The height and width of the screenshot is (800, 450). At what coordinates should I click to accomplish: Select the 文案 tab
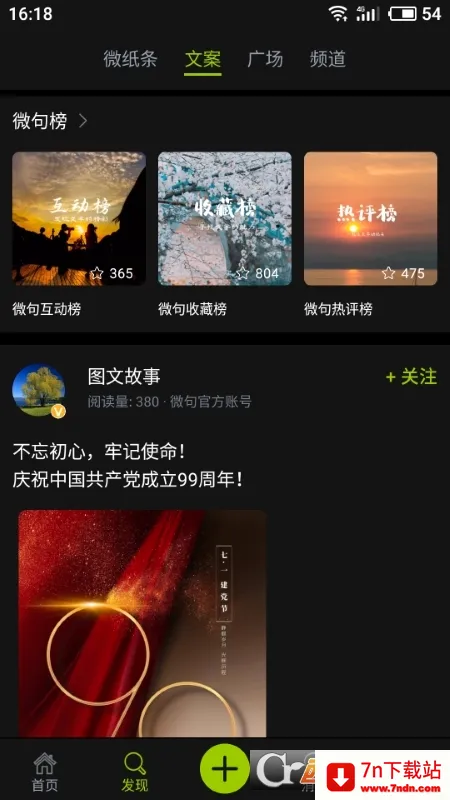click(203, 59)
